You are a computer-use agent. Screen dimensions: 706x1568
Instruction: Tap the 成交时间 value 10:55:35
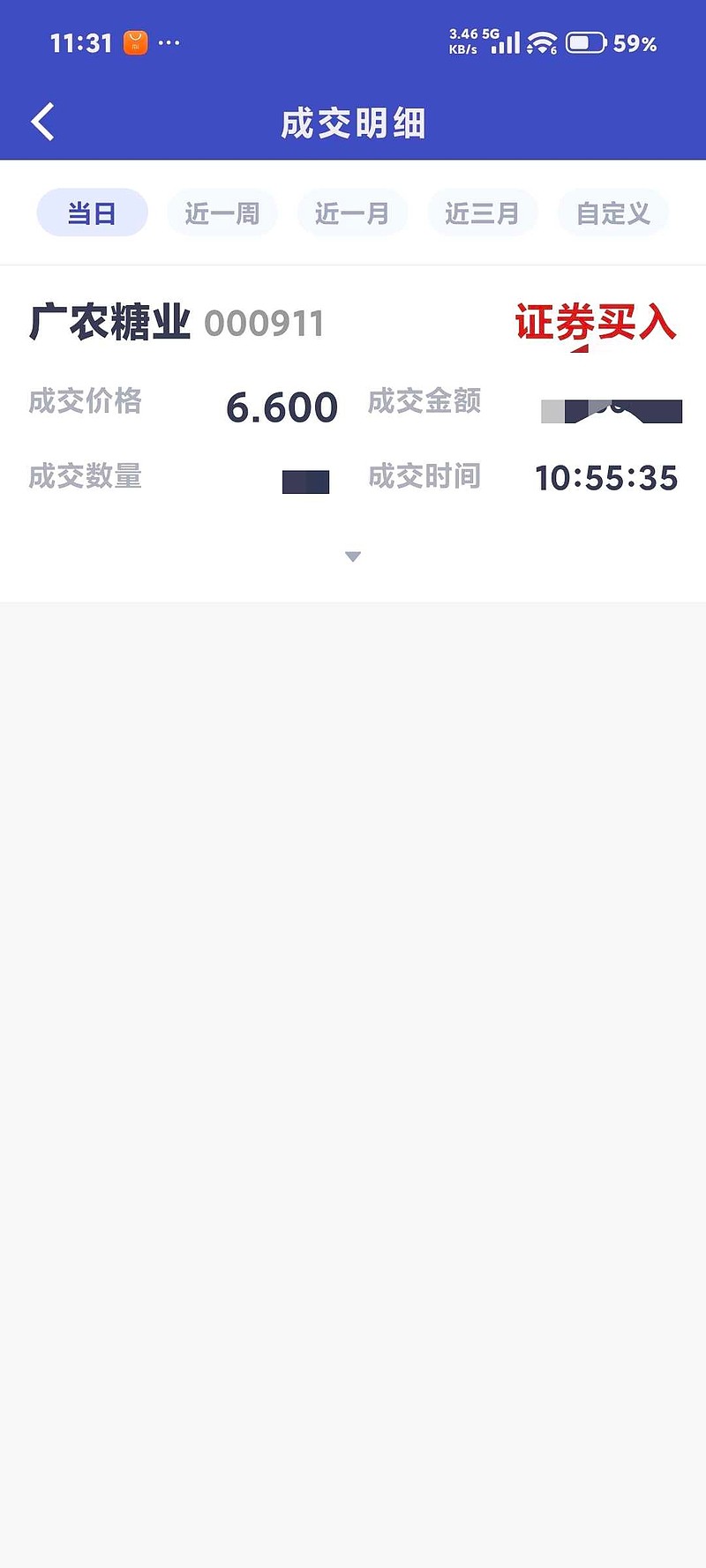click(606, 477)
